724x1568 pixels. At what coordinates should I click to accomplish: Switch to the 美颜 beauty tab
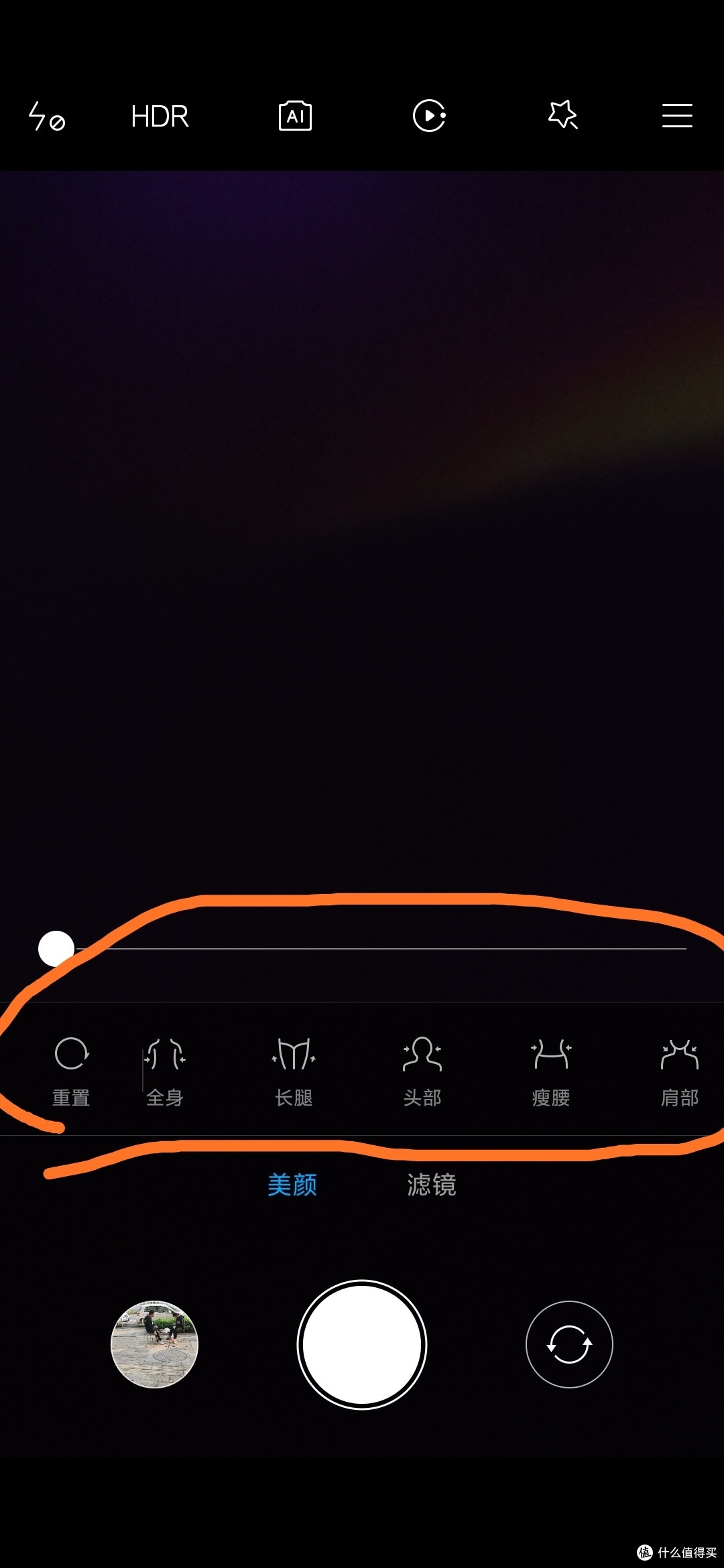292,1185
